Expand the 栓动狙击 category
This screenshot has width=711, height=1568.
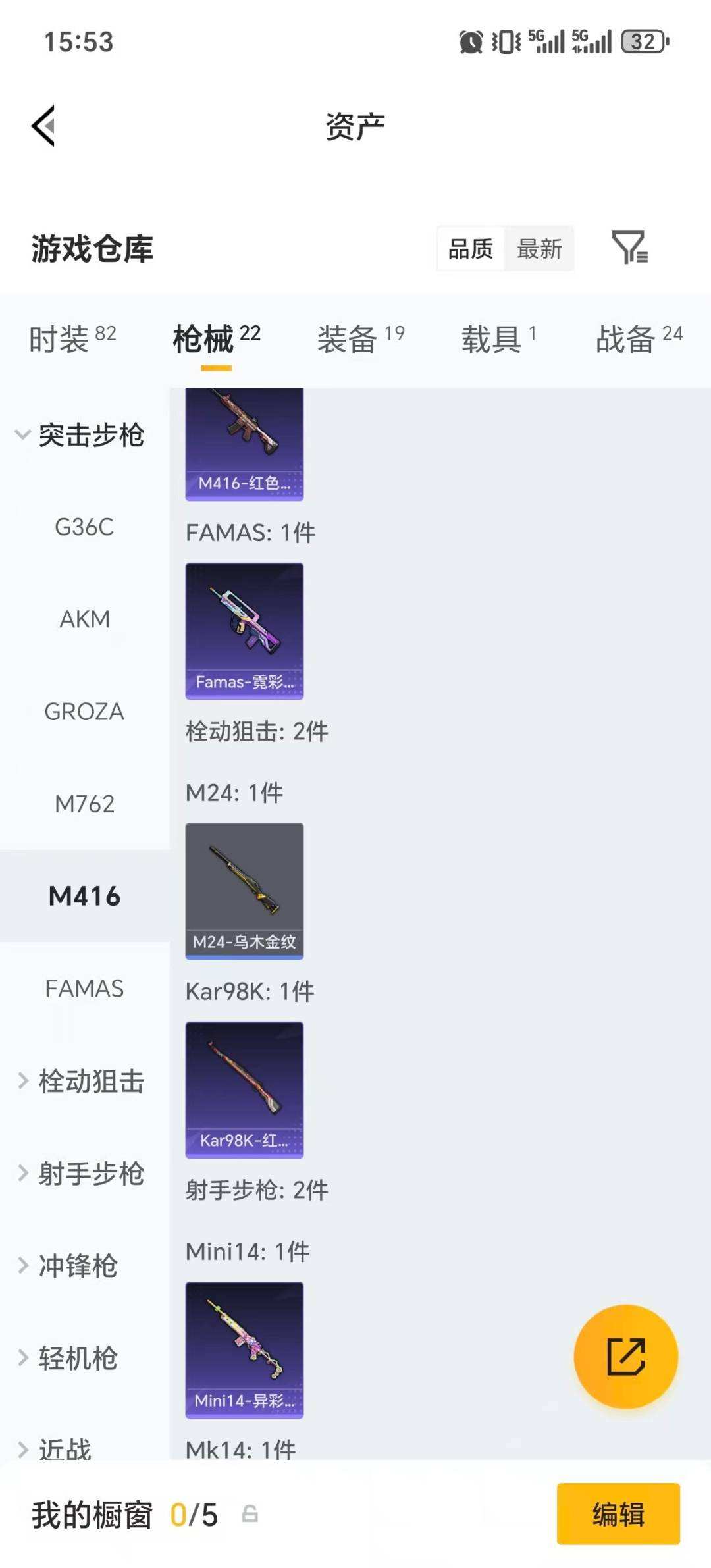(x=80, y=1081)
